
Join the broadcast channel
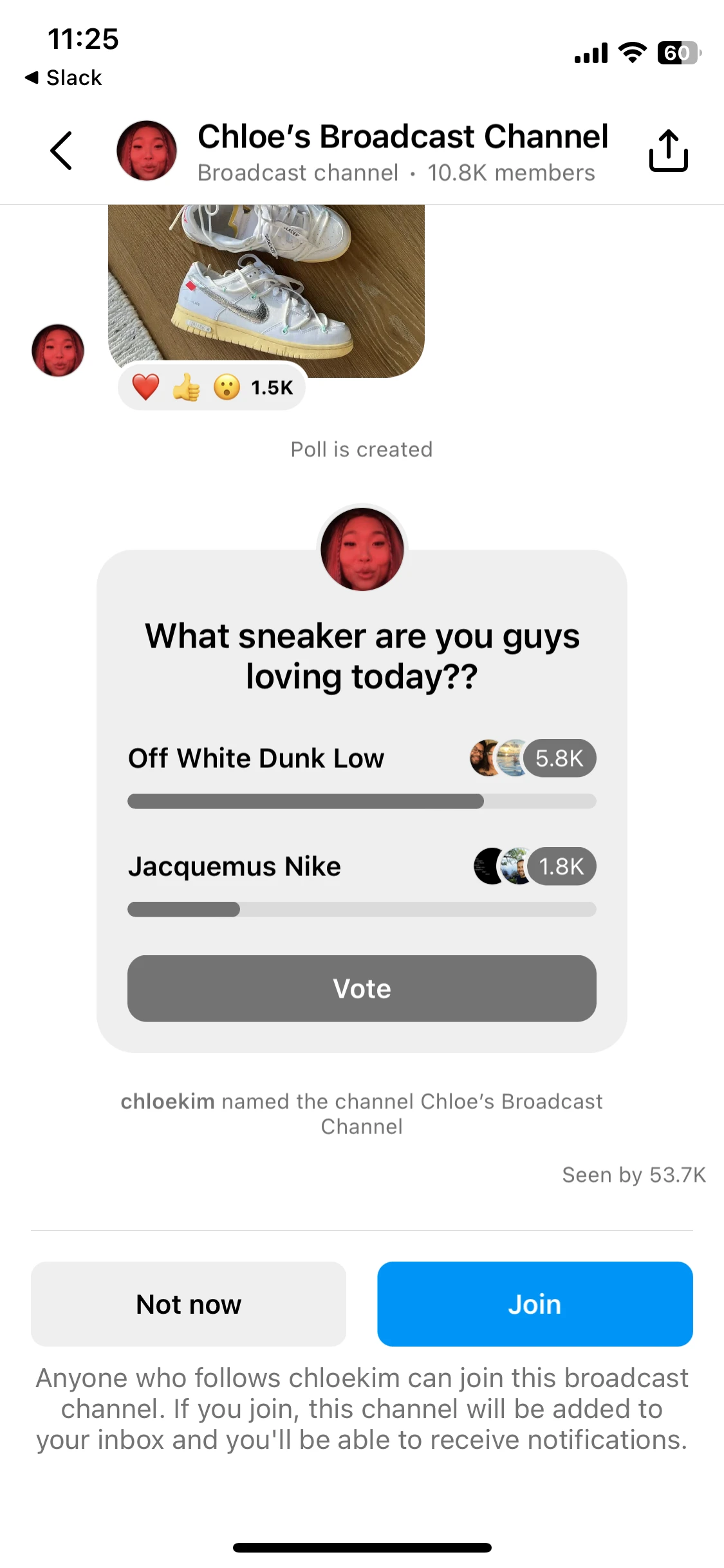(x=535, y=1304)
